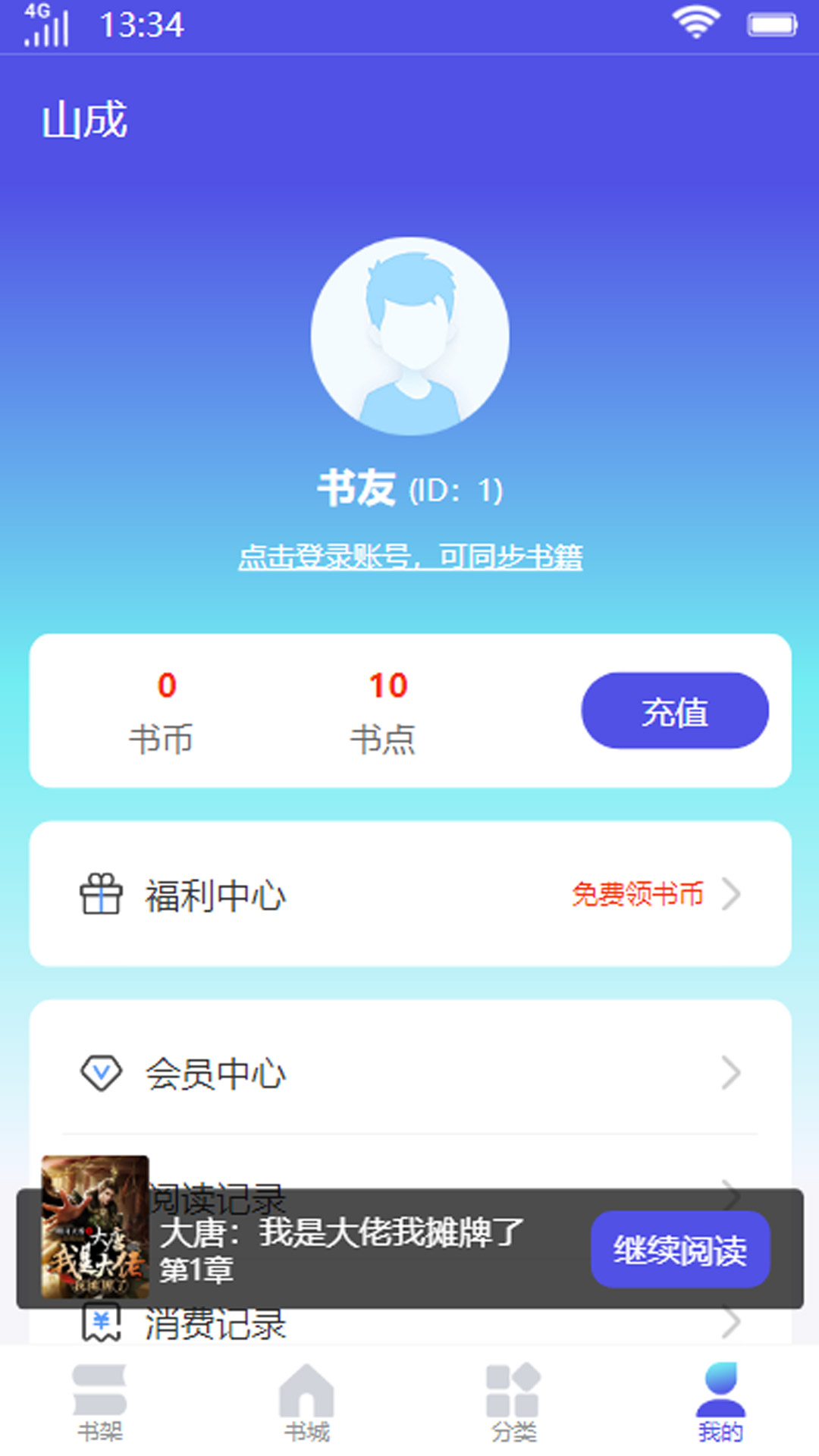
Task: Expand the 会员中心 row chevron
Action: 730,1072
